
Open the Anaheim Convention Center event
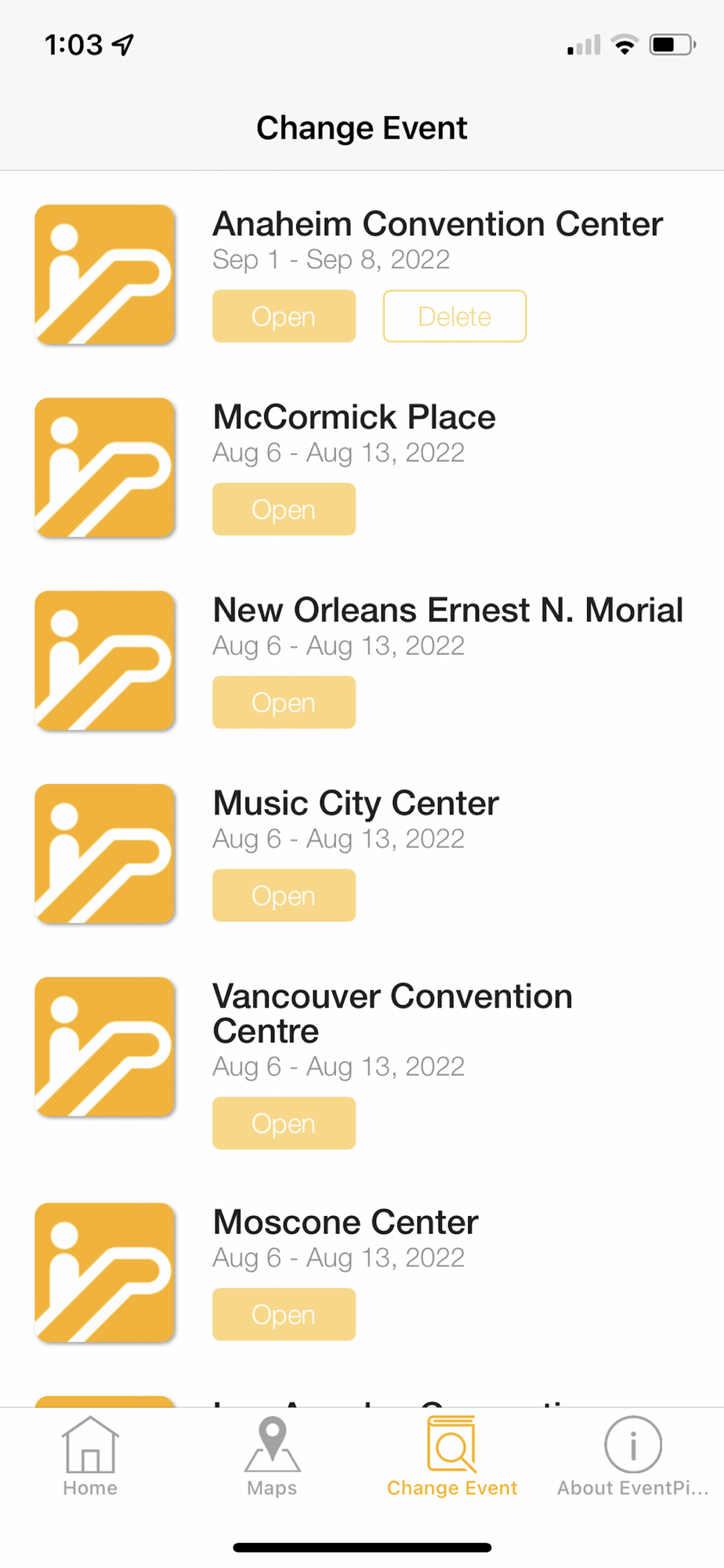pyautogui.click(x=284, y=316)
